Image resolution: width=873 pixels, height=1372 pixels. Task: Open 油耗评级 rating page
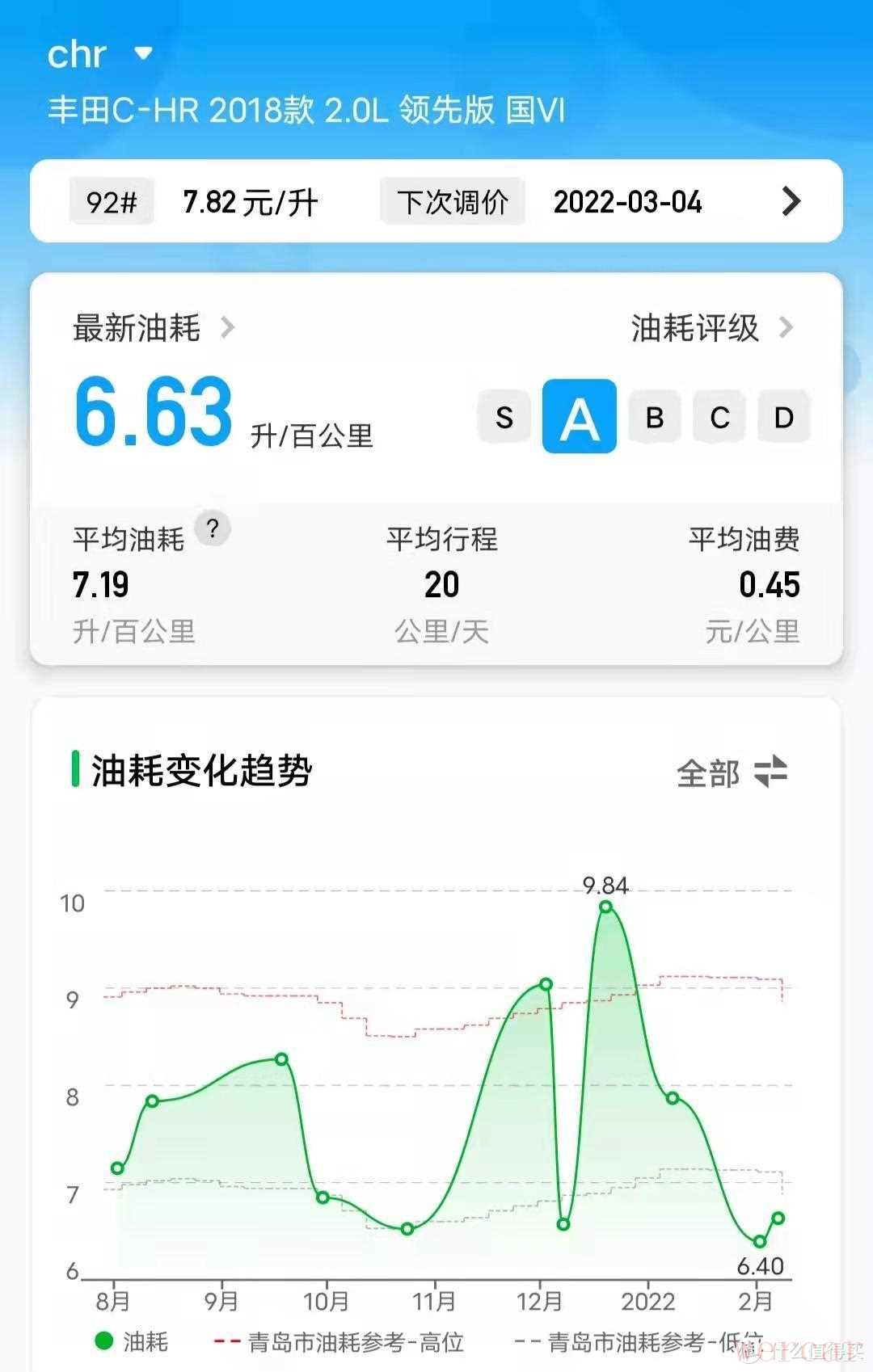(711, 328)
